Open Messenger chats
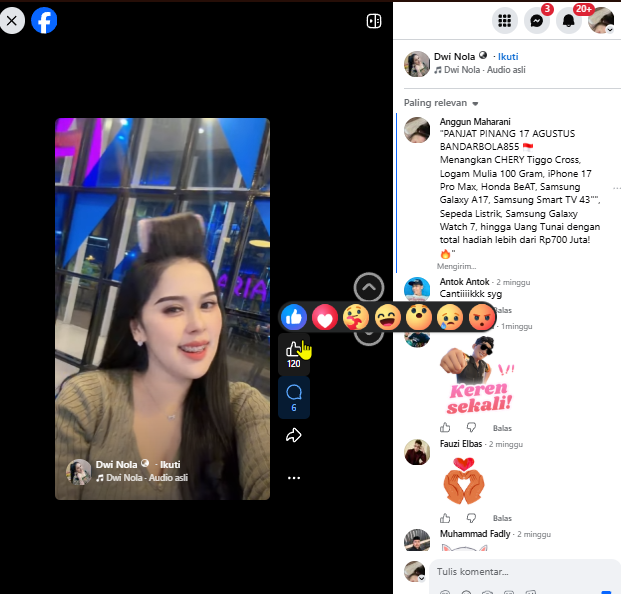 [x=537, y=21]
